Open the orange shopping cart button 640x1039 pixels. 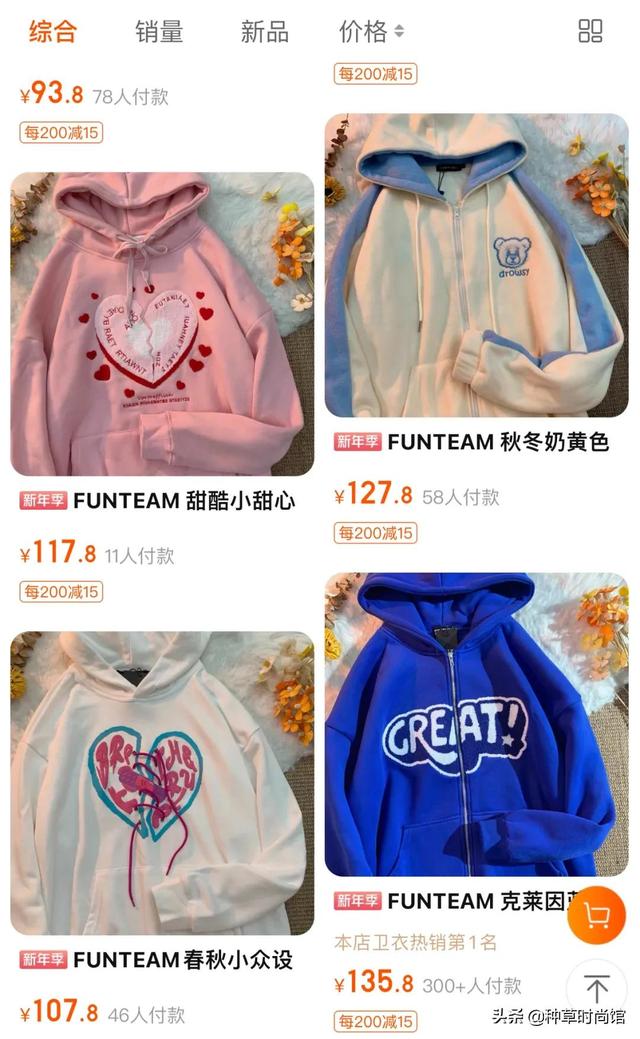[x=596, y=915]
